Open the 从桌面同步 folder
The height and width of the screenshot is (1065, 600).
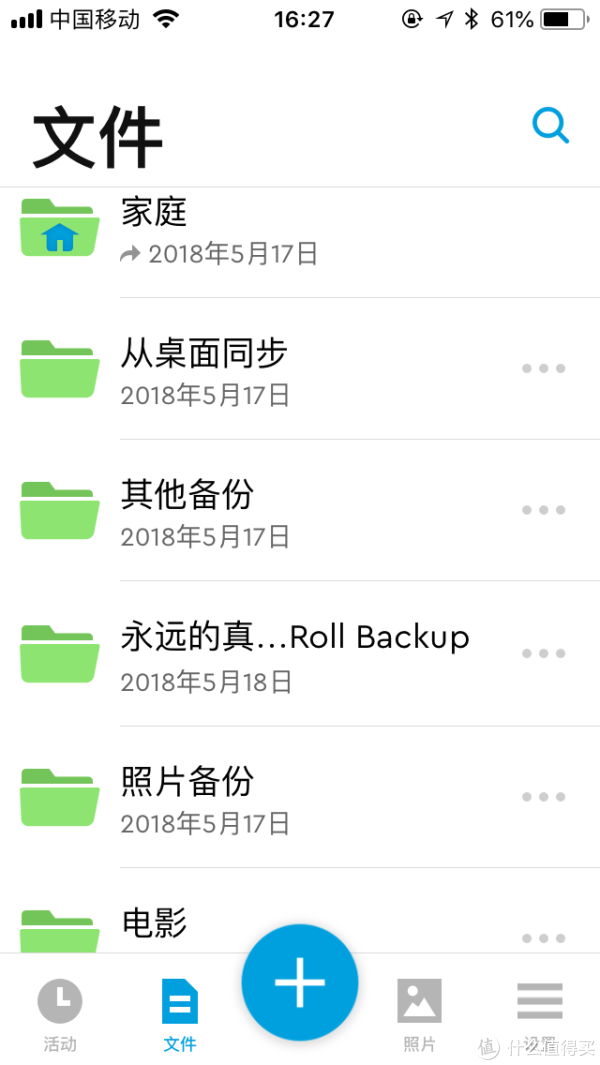click(300, 369)
